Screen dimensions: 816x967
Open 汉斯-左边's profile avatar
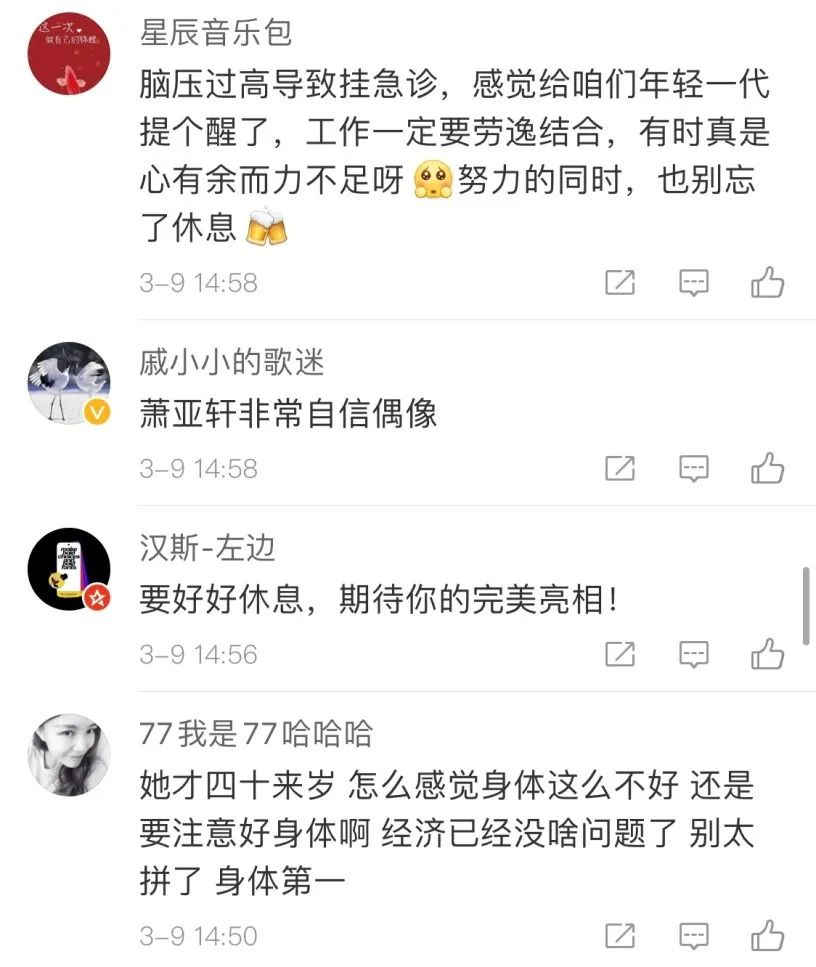pos(69,569)
